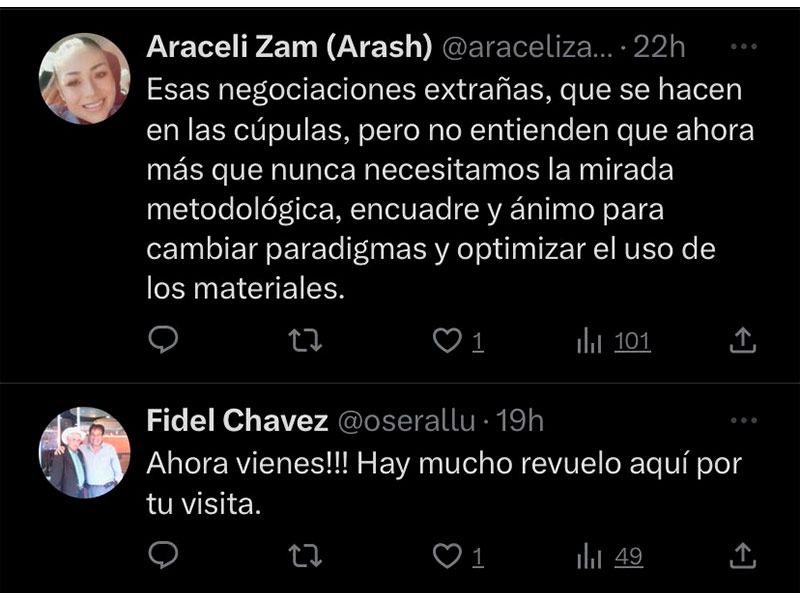Open Fidel Chavez's profile picture
Image resolution: width=800 pixels, height=600 pixels.
pyautogui.click(x=84, y=452)
